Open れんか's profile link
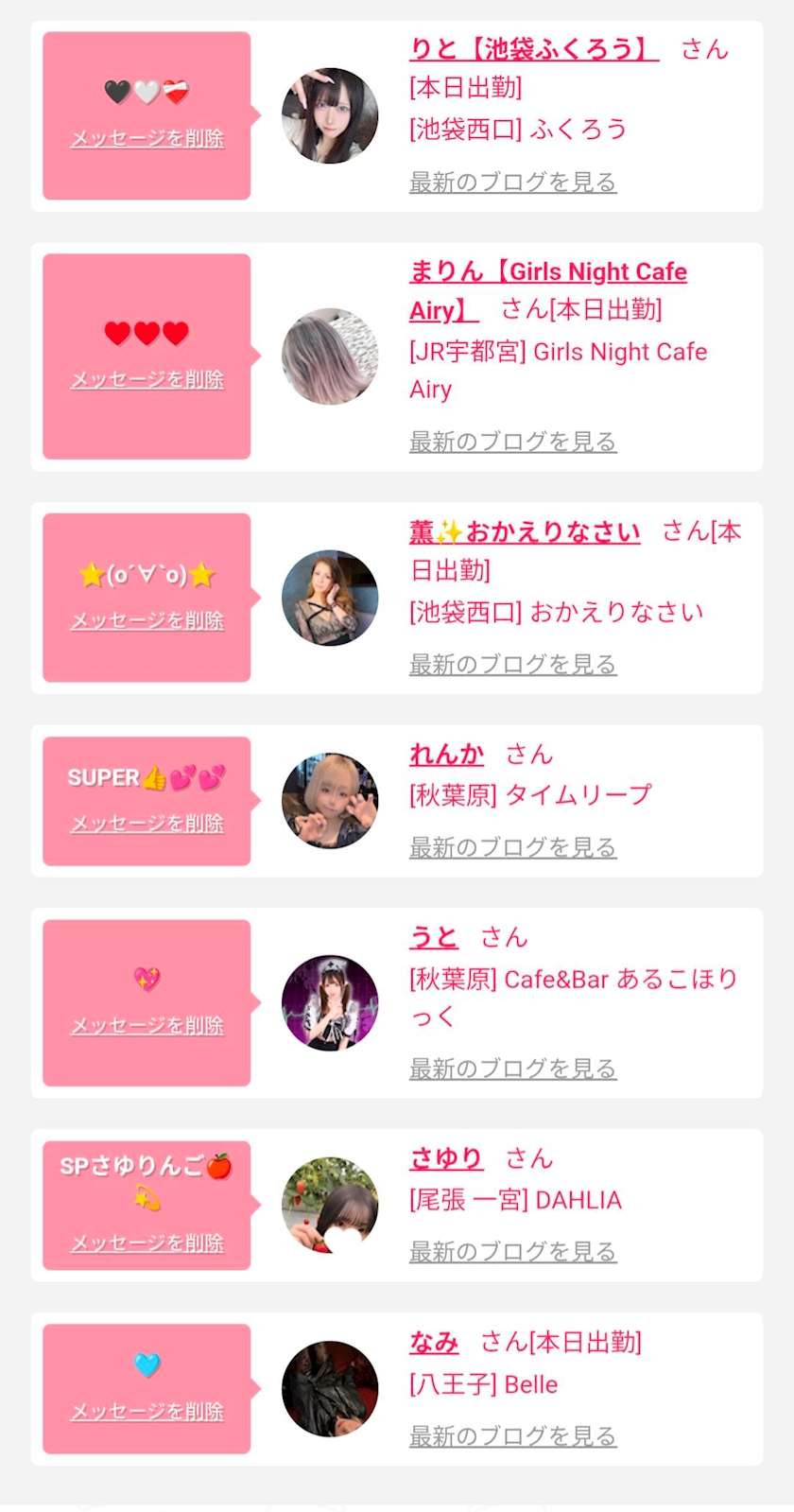This screenshot has width=794, height=1512. pos(446,754)
